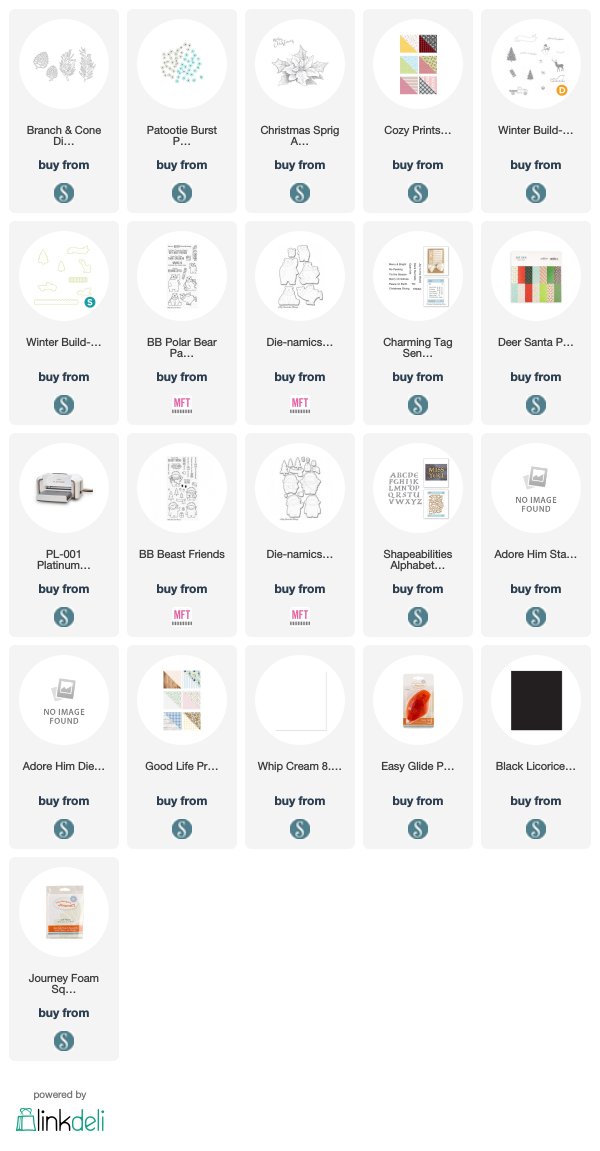The image size is (600, 1151).
Task: Open the Branch & Cone die product card
Action: (64, 111)
